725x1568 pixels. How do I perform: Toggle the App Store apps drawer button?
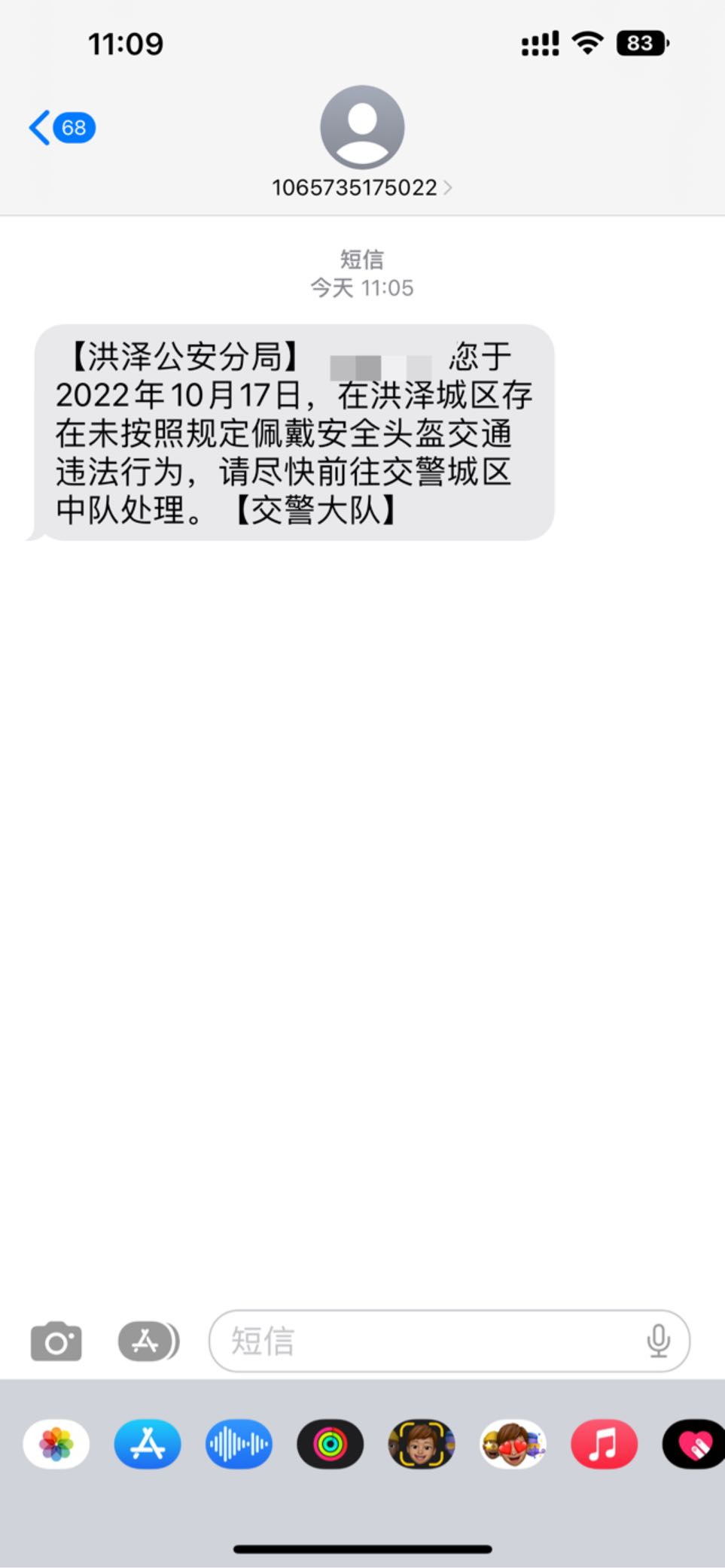(x=148, y=1341)
